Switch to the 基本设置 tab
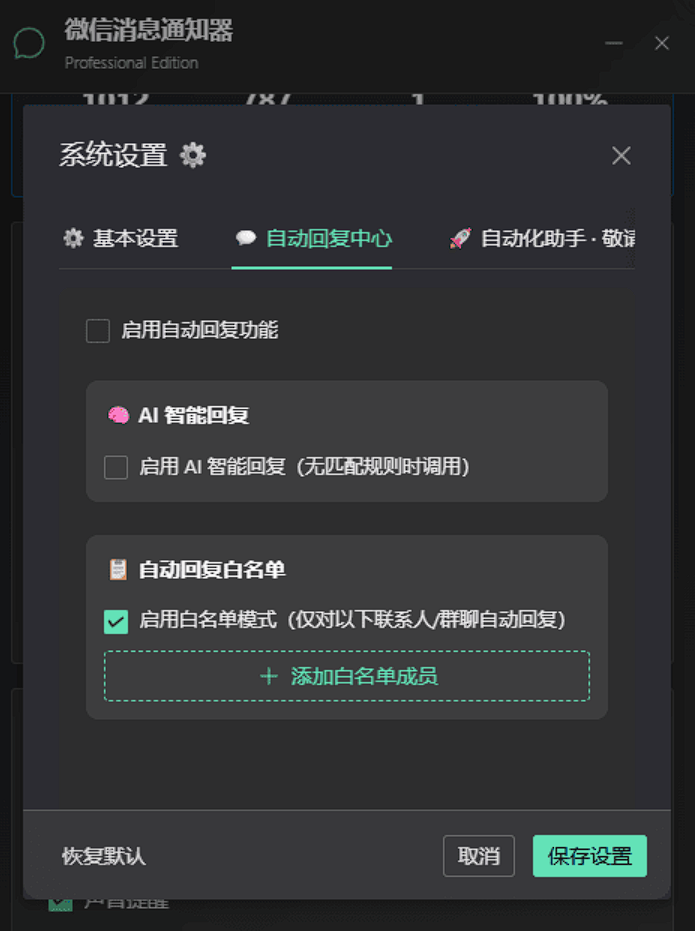The image size is (695, 931). pos(121,239)
